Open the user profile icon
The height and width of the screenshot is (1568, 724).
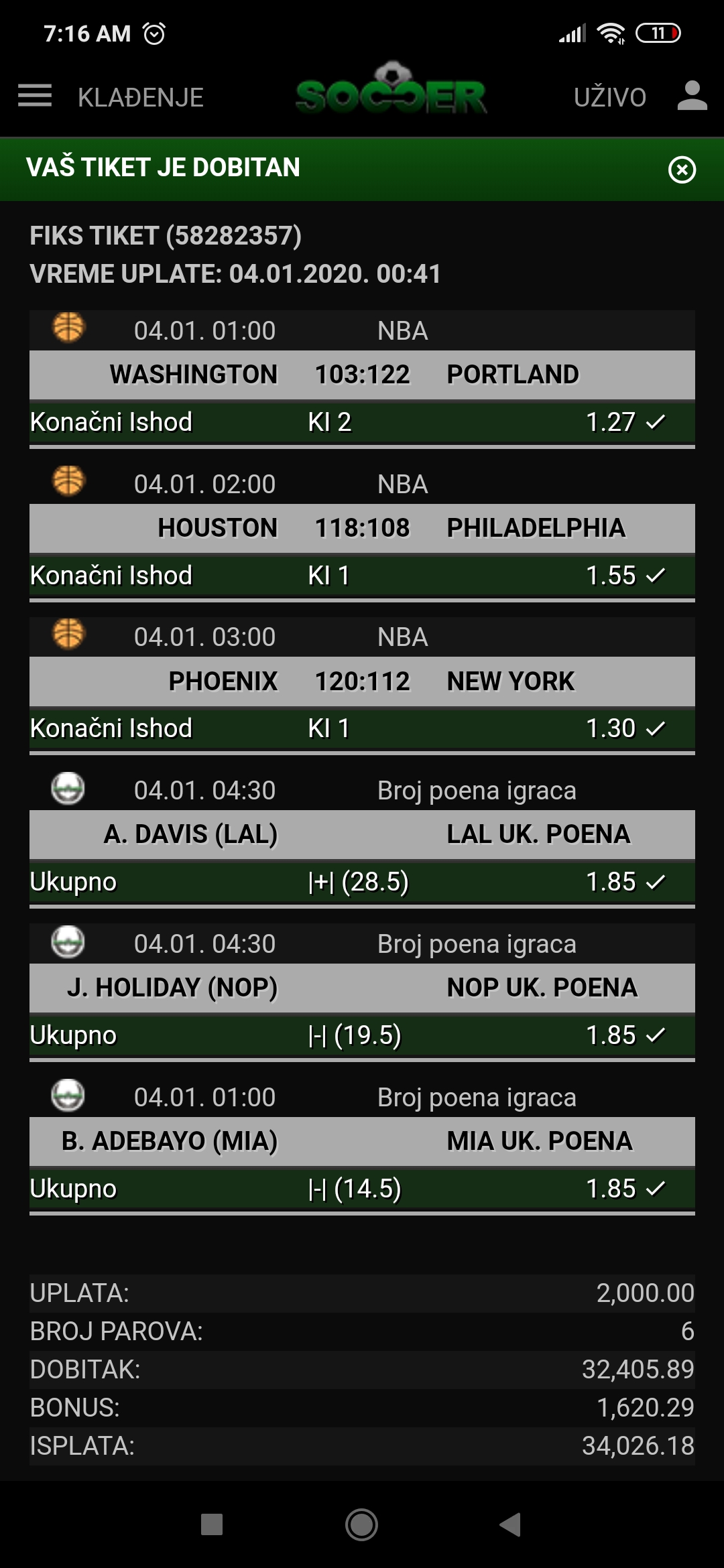692,96
